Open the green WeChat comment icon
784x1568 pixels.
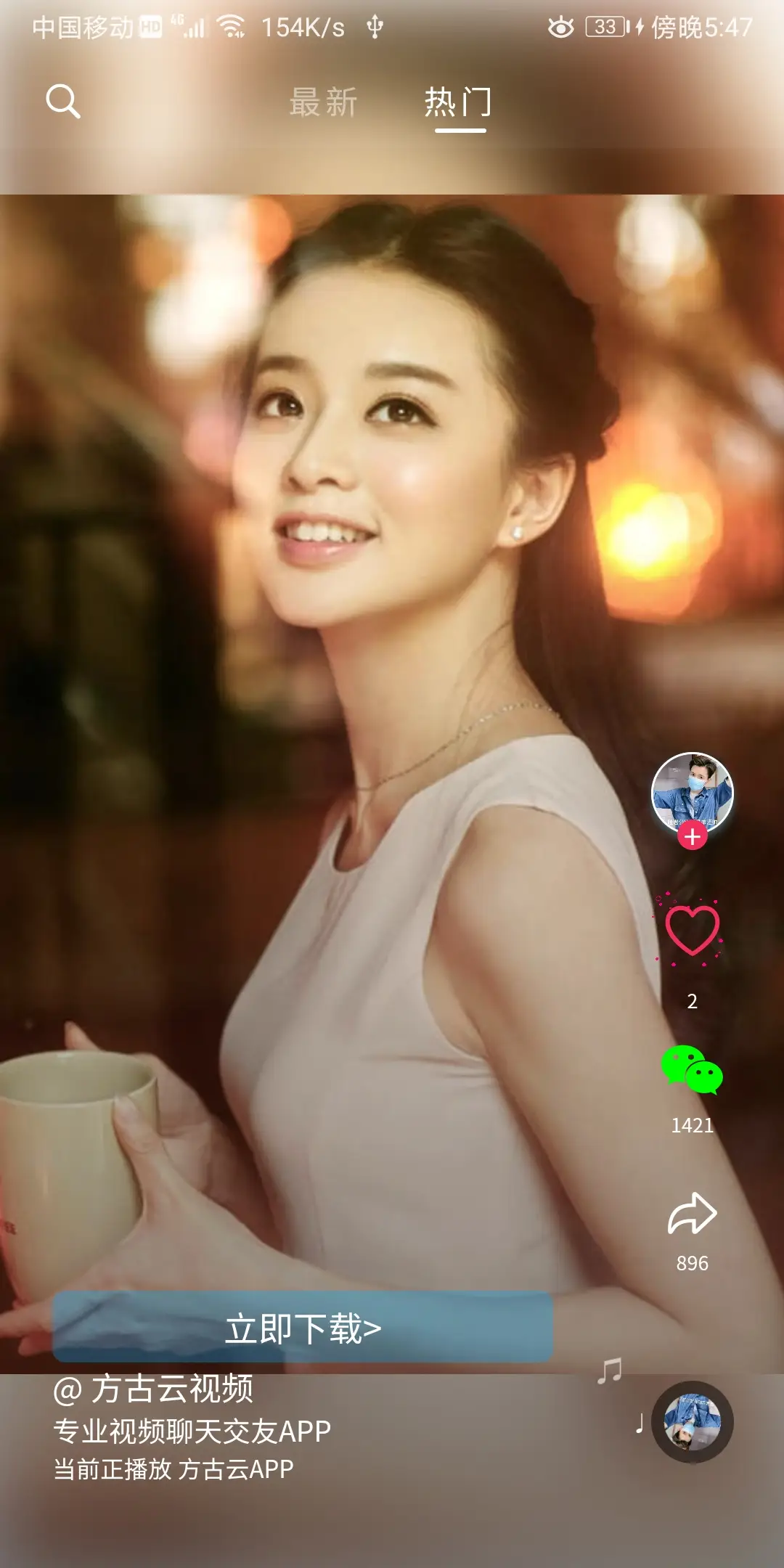pos(692,1069)
